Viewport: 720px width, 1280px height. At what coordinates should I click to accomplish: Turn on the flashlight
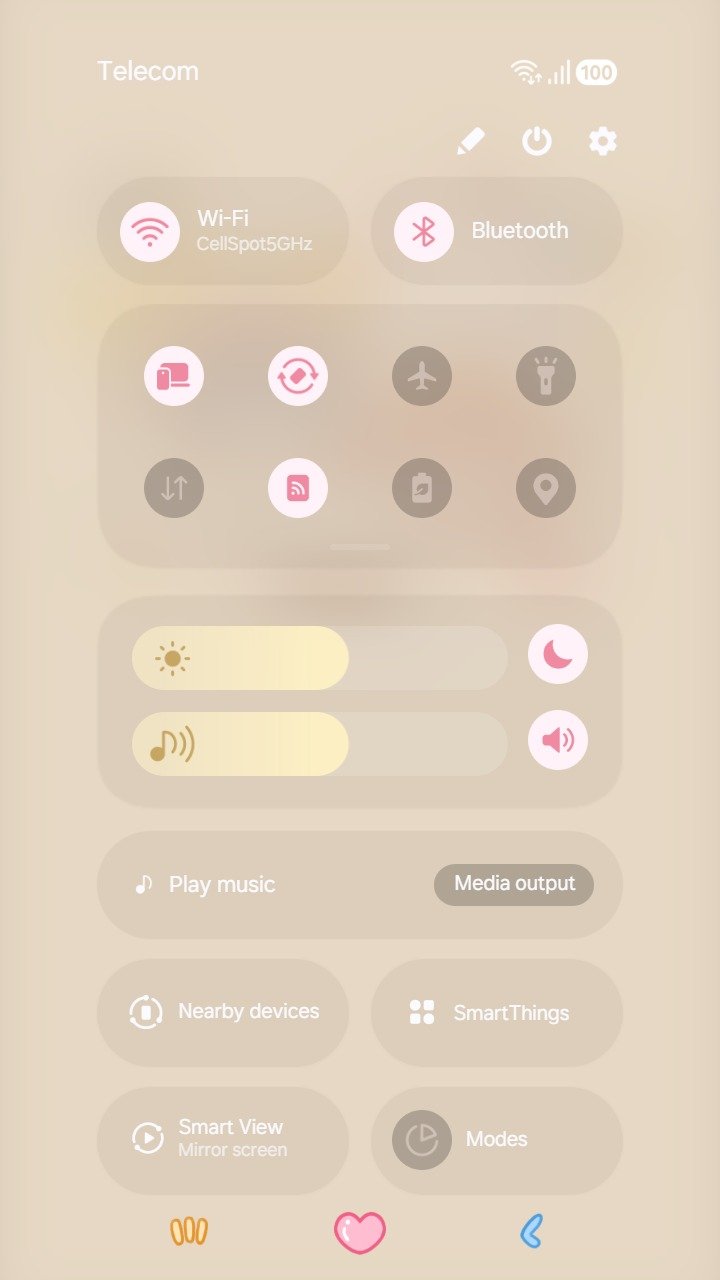click(x=546, y=377)
